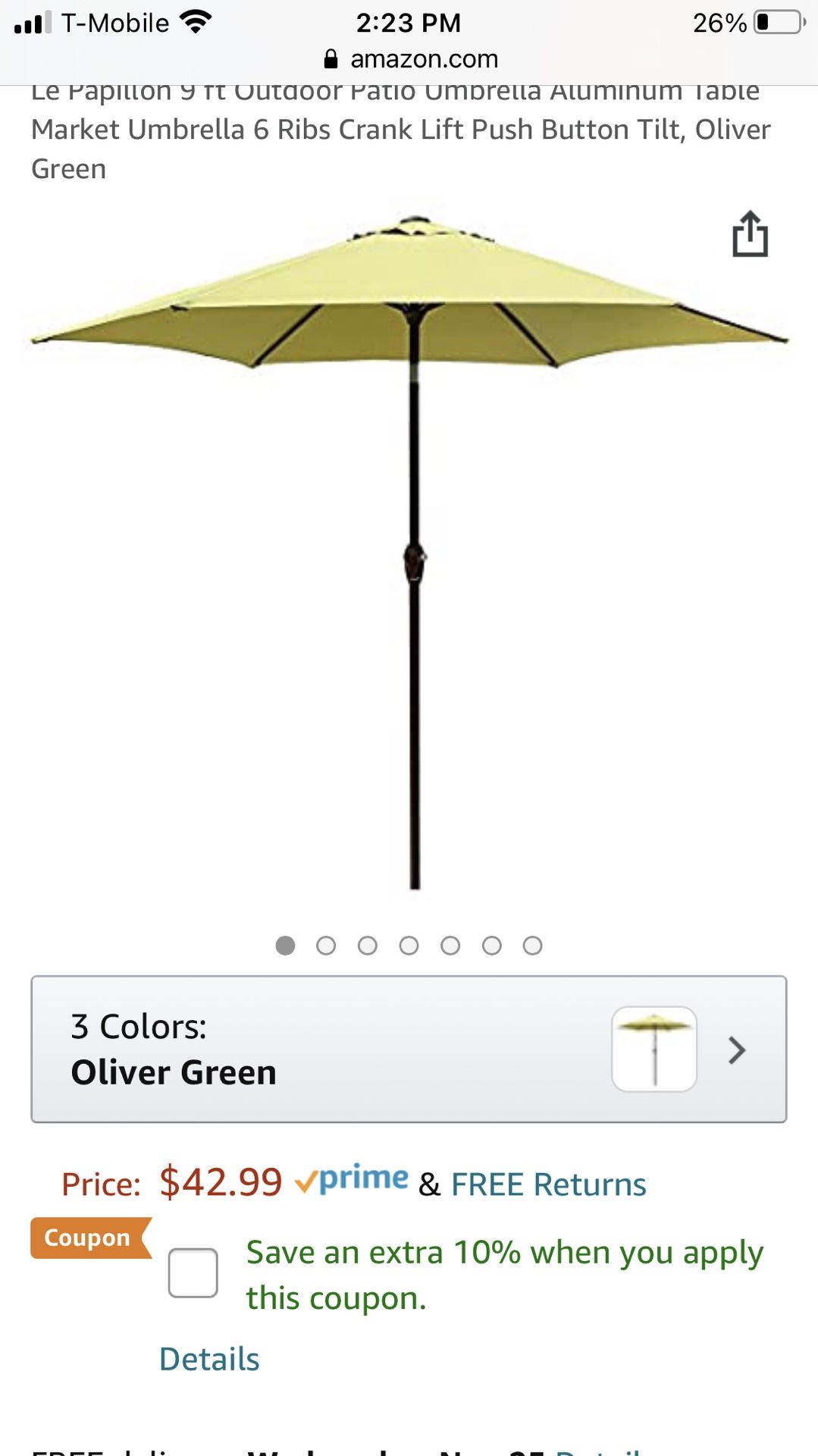View the FREE Returns policy

[x=548, y=1184]
